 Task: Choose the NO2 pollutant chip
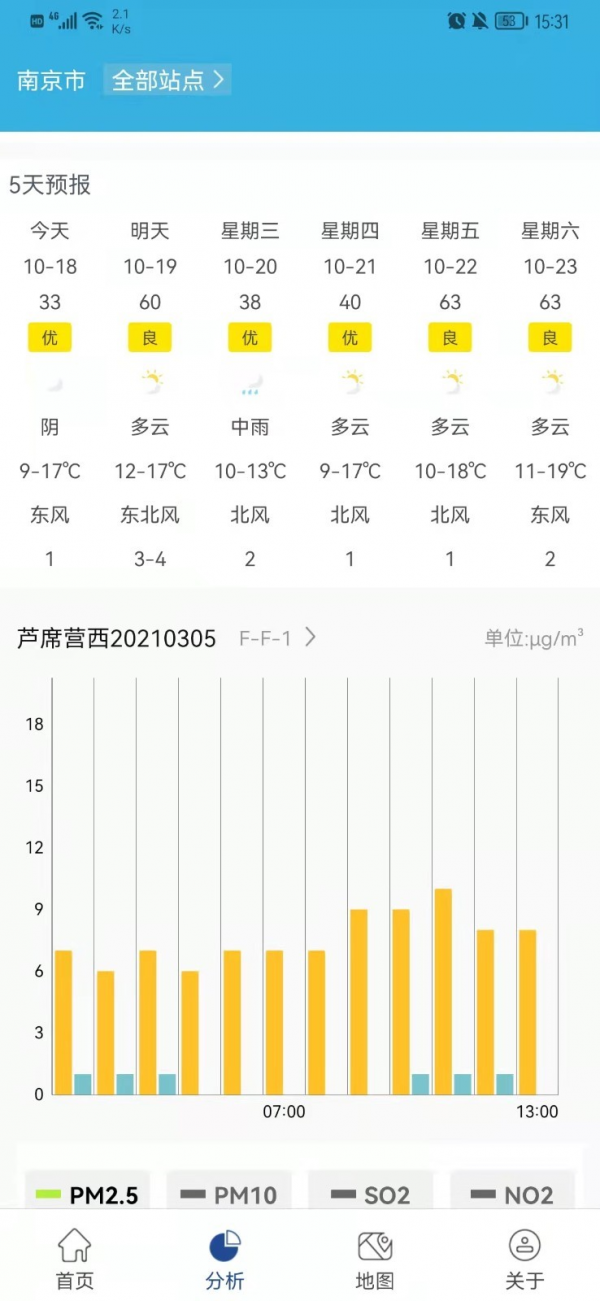pos(513,1194)
